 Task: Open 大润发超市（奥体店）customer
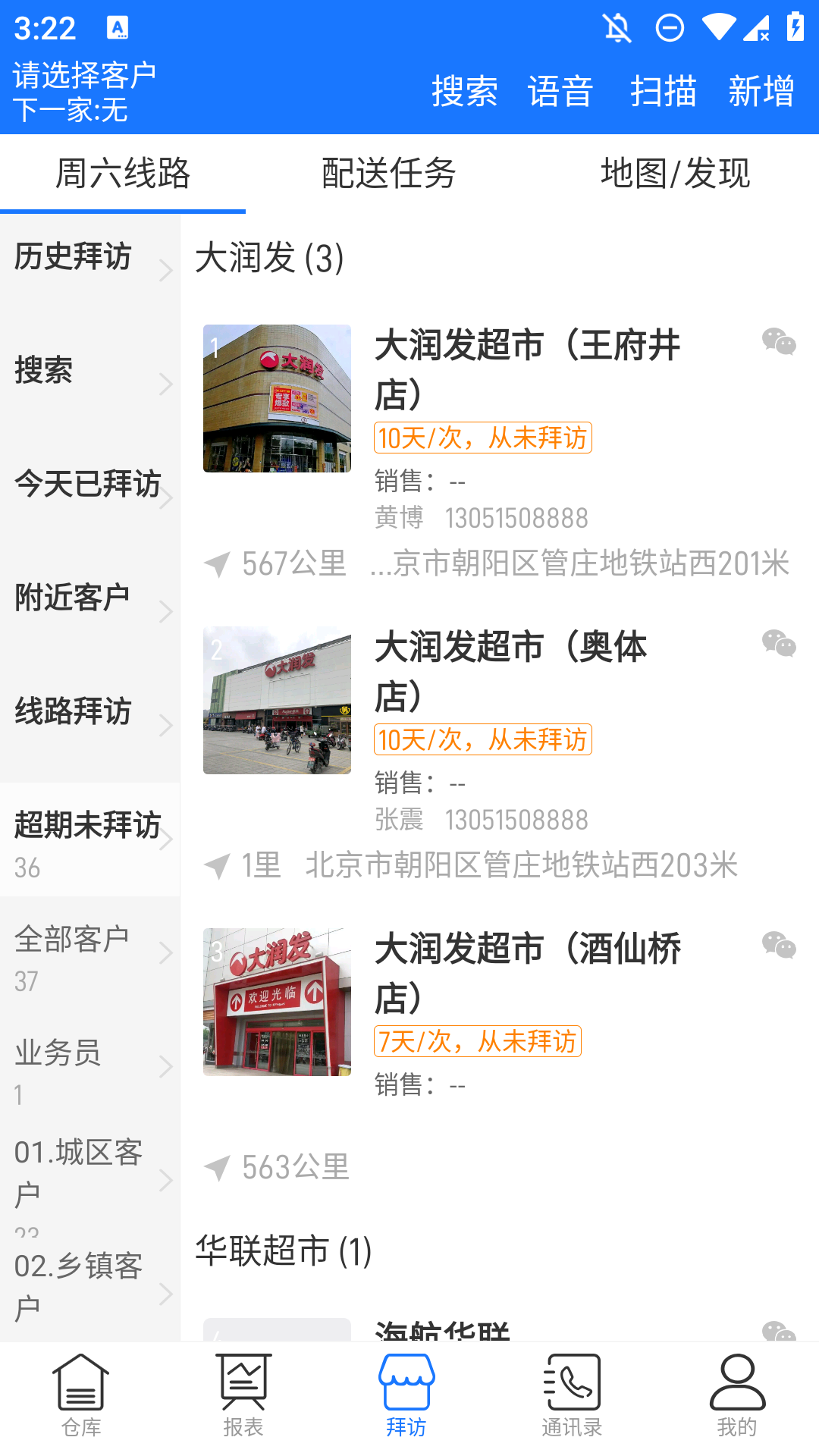tap(512, 671)
